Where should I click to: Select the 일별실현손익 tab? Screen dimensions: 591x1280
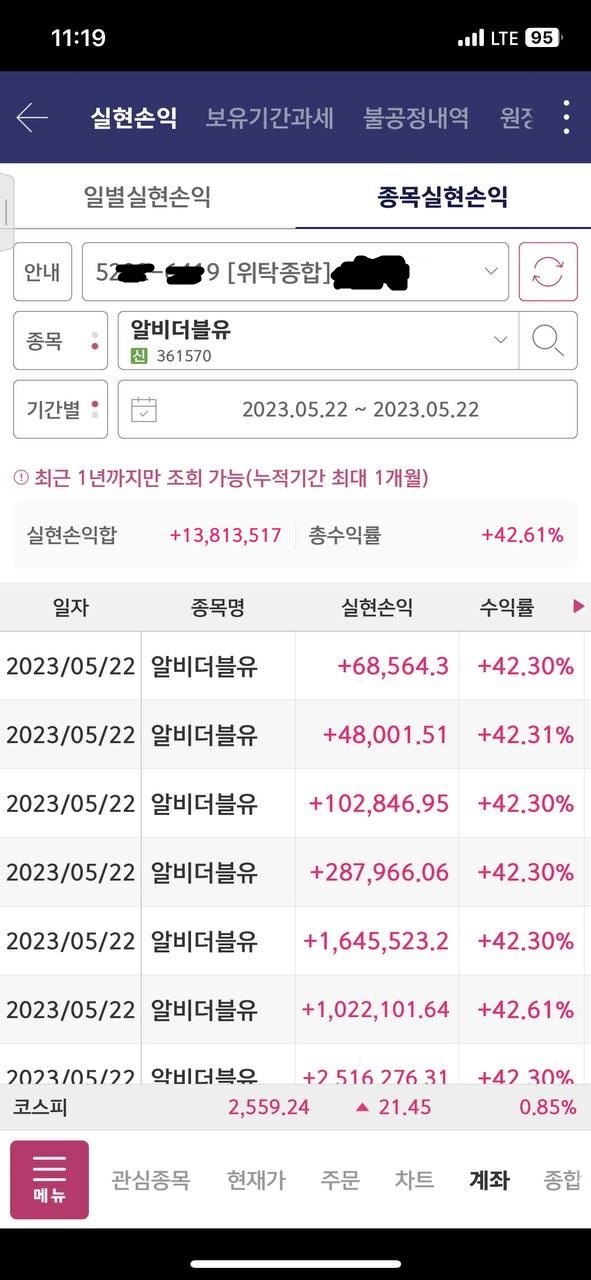coord(147,197)
